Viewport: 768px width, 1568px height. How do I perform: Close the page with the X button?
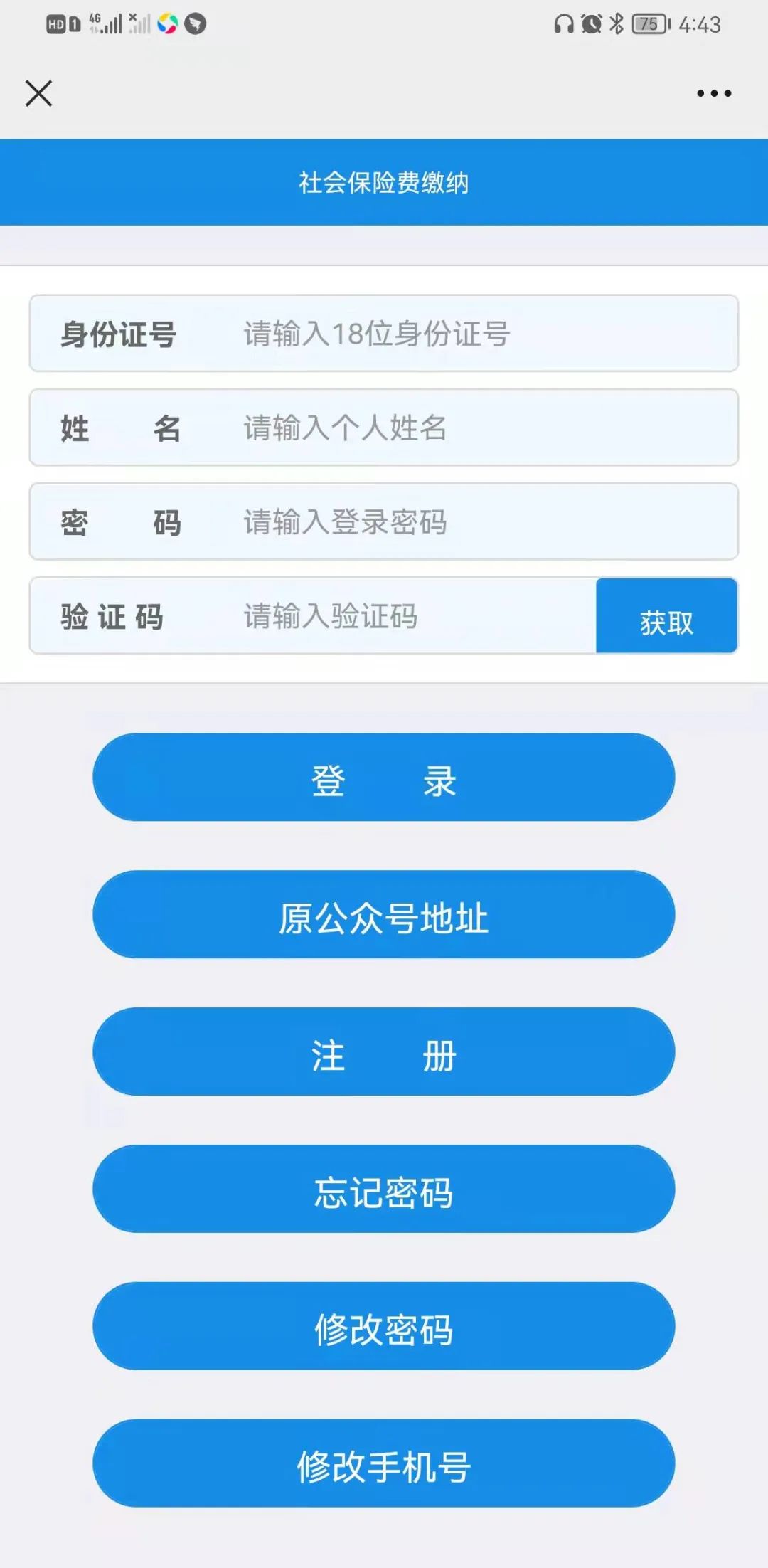(39, 92)
